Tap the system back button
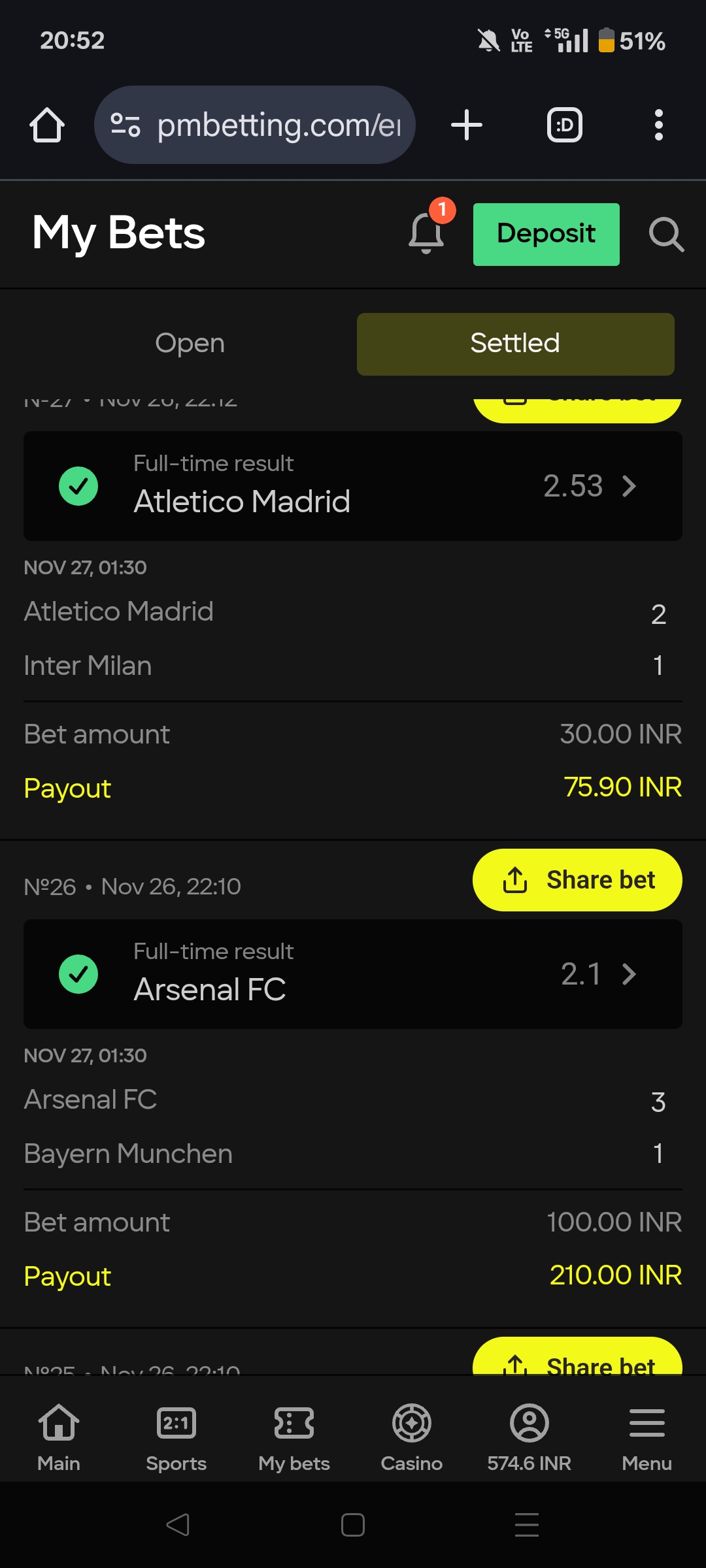Screen dimensions: 706x1568 178,1525
